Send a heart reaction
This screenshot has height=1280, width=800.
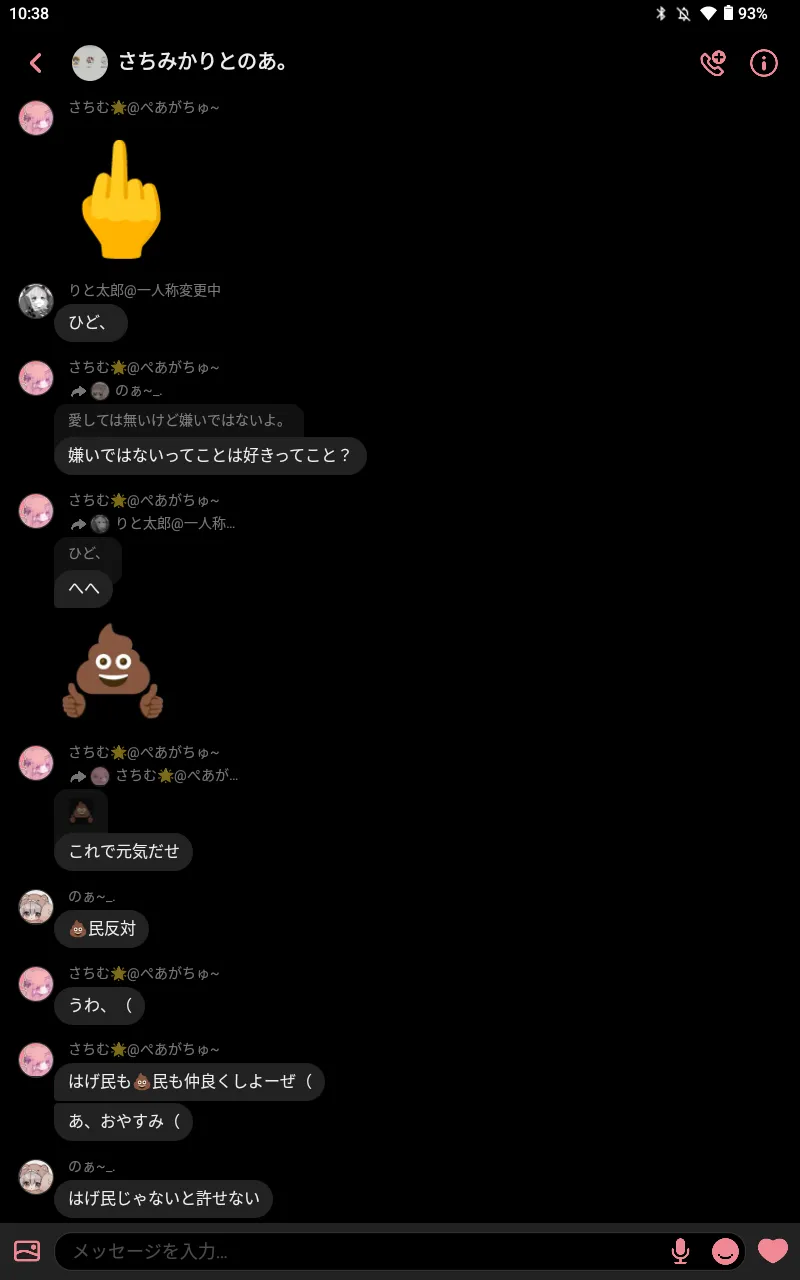tap(772, 1250)
